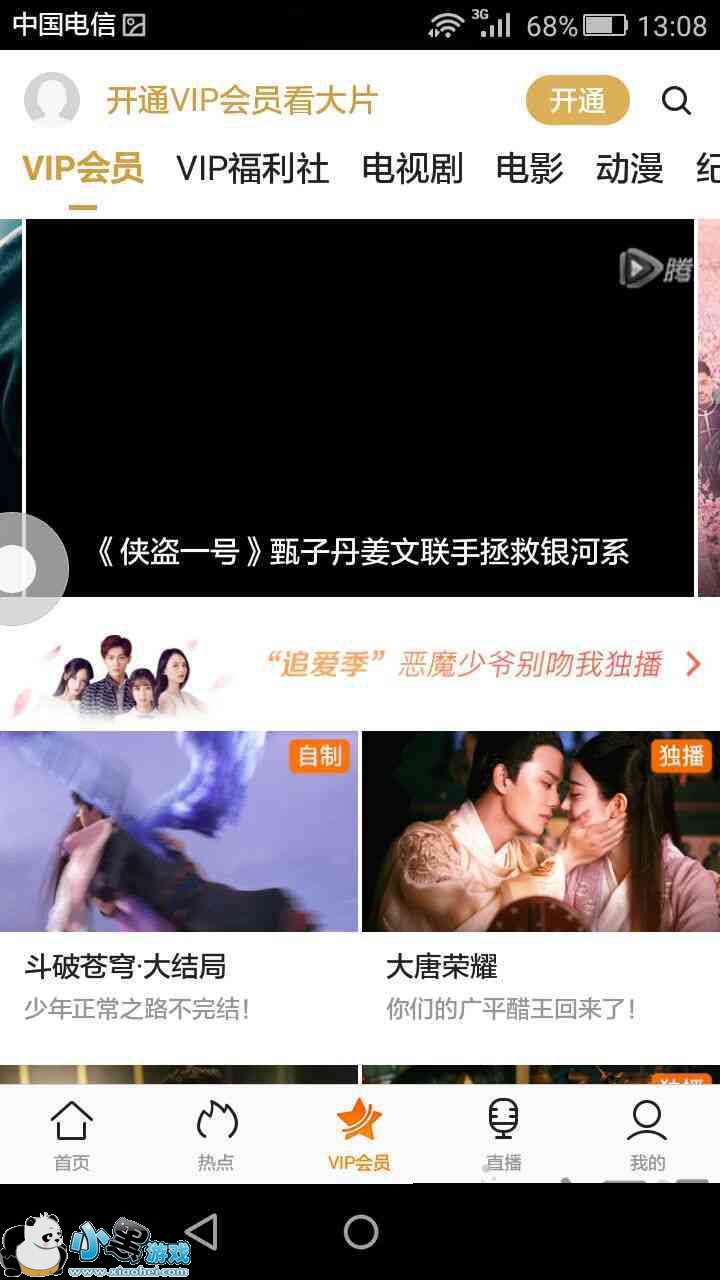Tap the 开通 VIP button
The image size is (720, 1280).
point(578,100)
